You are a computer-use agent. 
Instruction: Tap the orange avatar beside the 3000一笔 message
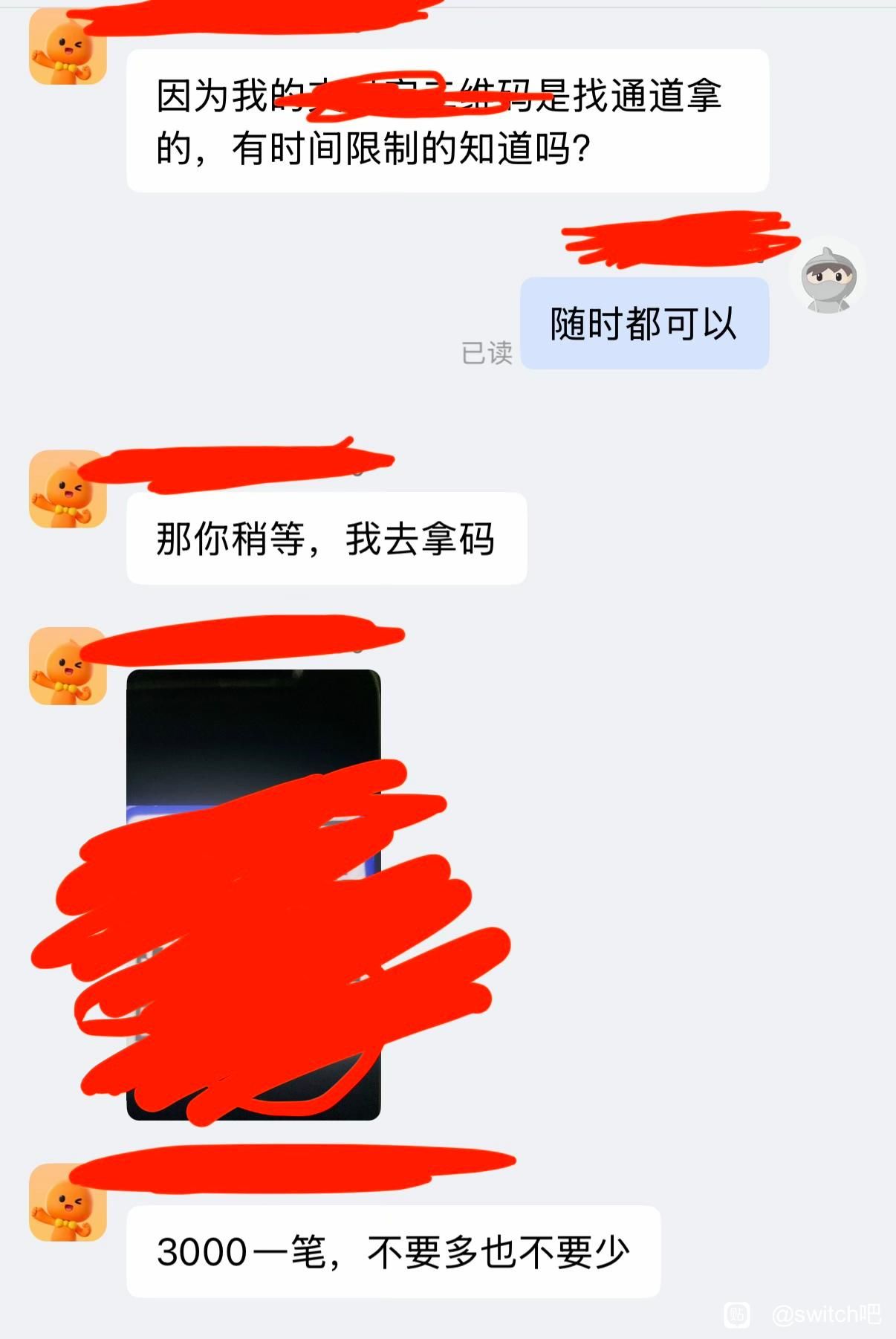coord(68,1202)
